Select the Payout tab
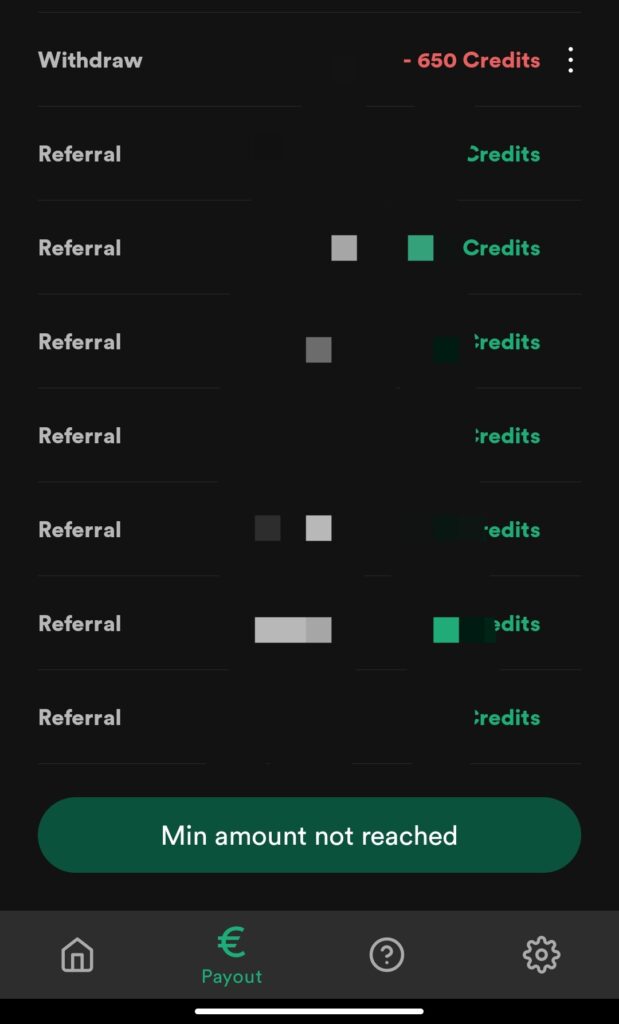Image resolution: width=619 pixels, height=1024 pixels. pos(232,955)
